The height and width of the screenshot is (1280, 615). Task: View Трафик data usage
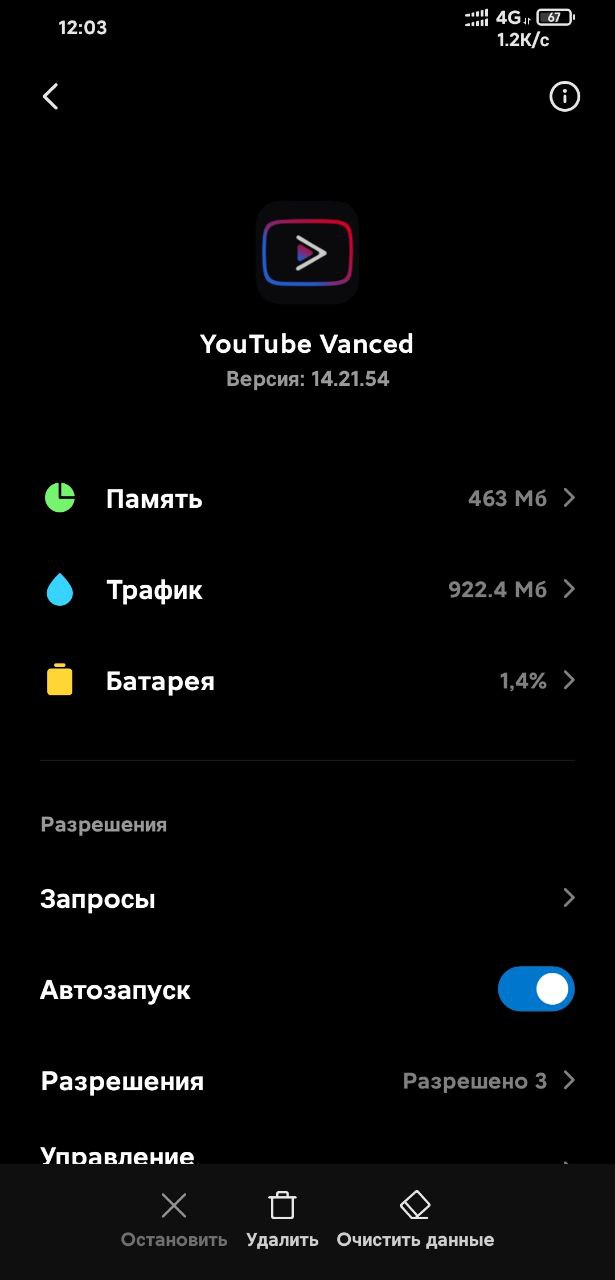point(307,590)
